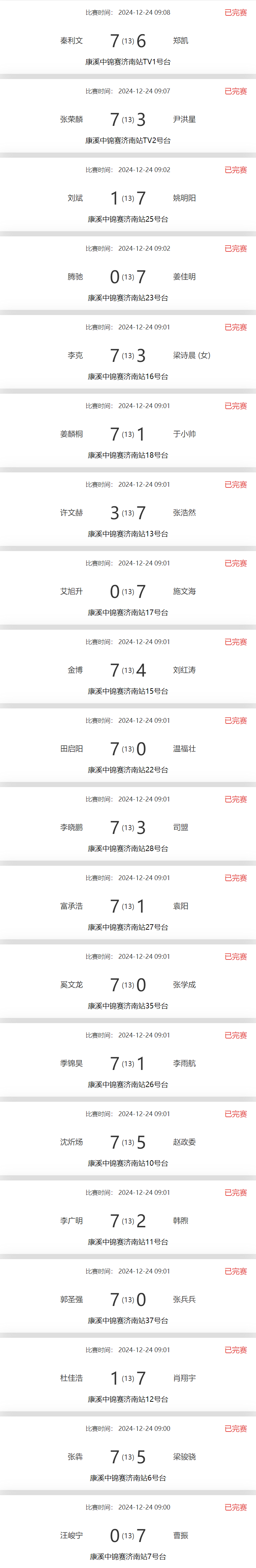View the match 郭圣强 vs 张兵兵
The width and height of the screenshot is (256, 1568).
click(x=128, y=1299)
